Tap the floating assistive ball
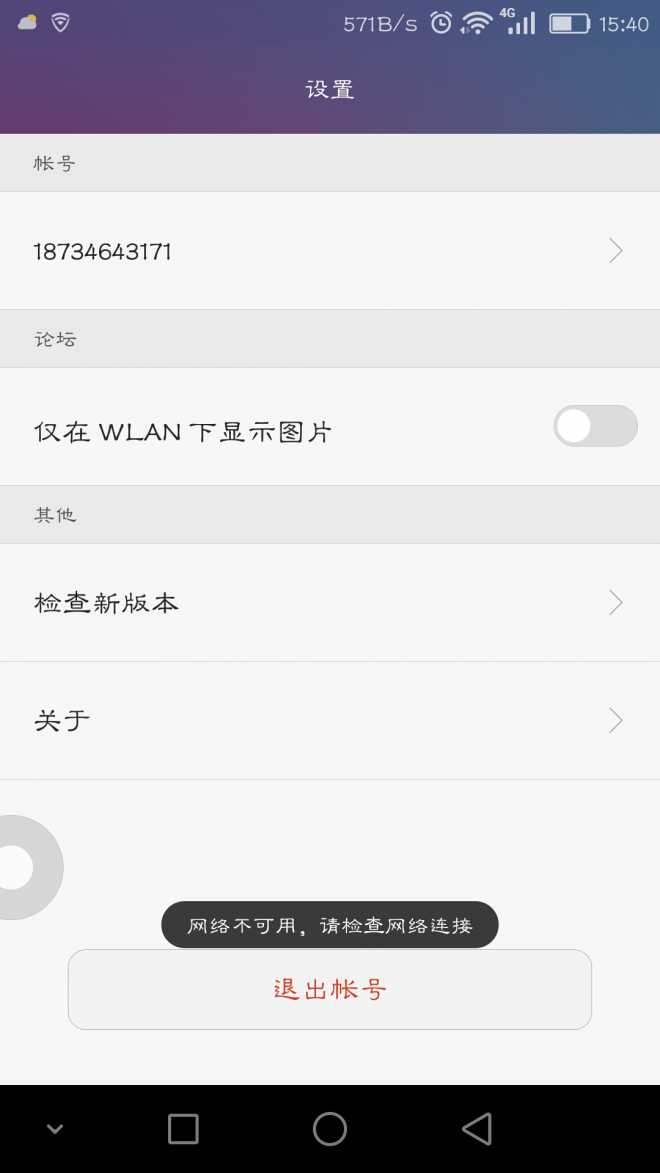The image size is (660, 1173). tap(22, 867)
